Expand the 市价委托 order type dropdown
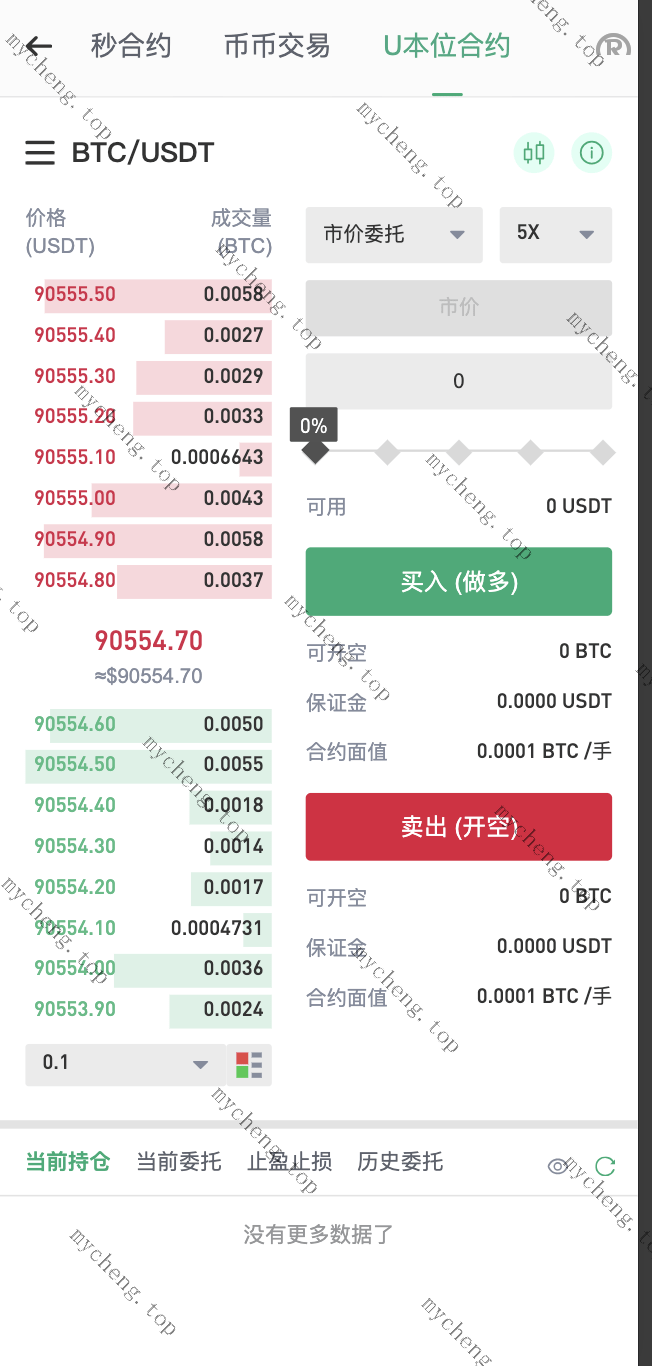The image size is (652, 1366). [394, 235]
